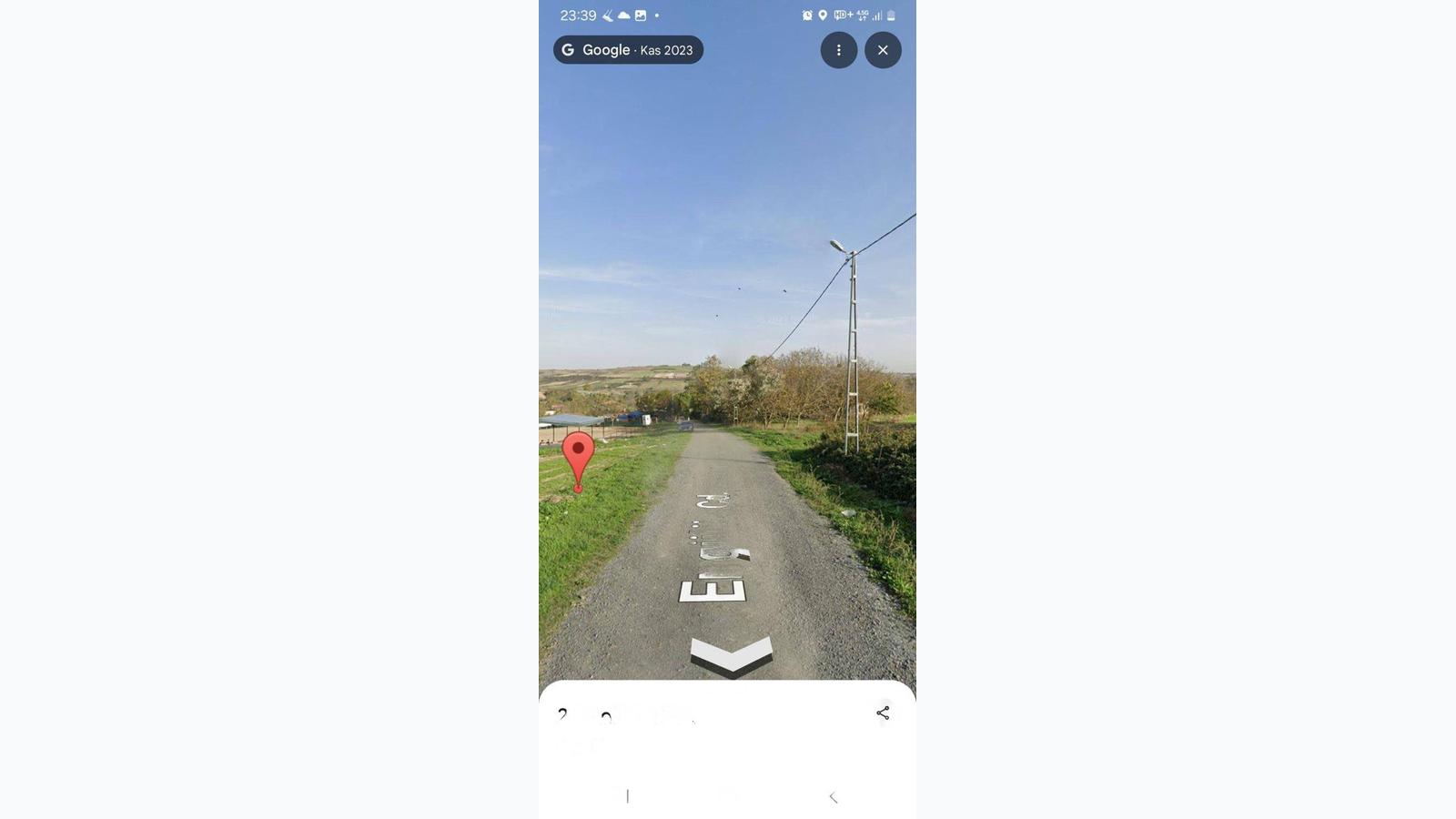Close the Street View
This screenshot has height=819, width=1456.
883,50
